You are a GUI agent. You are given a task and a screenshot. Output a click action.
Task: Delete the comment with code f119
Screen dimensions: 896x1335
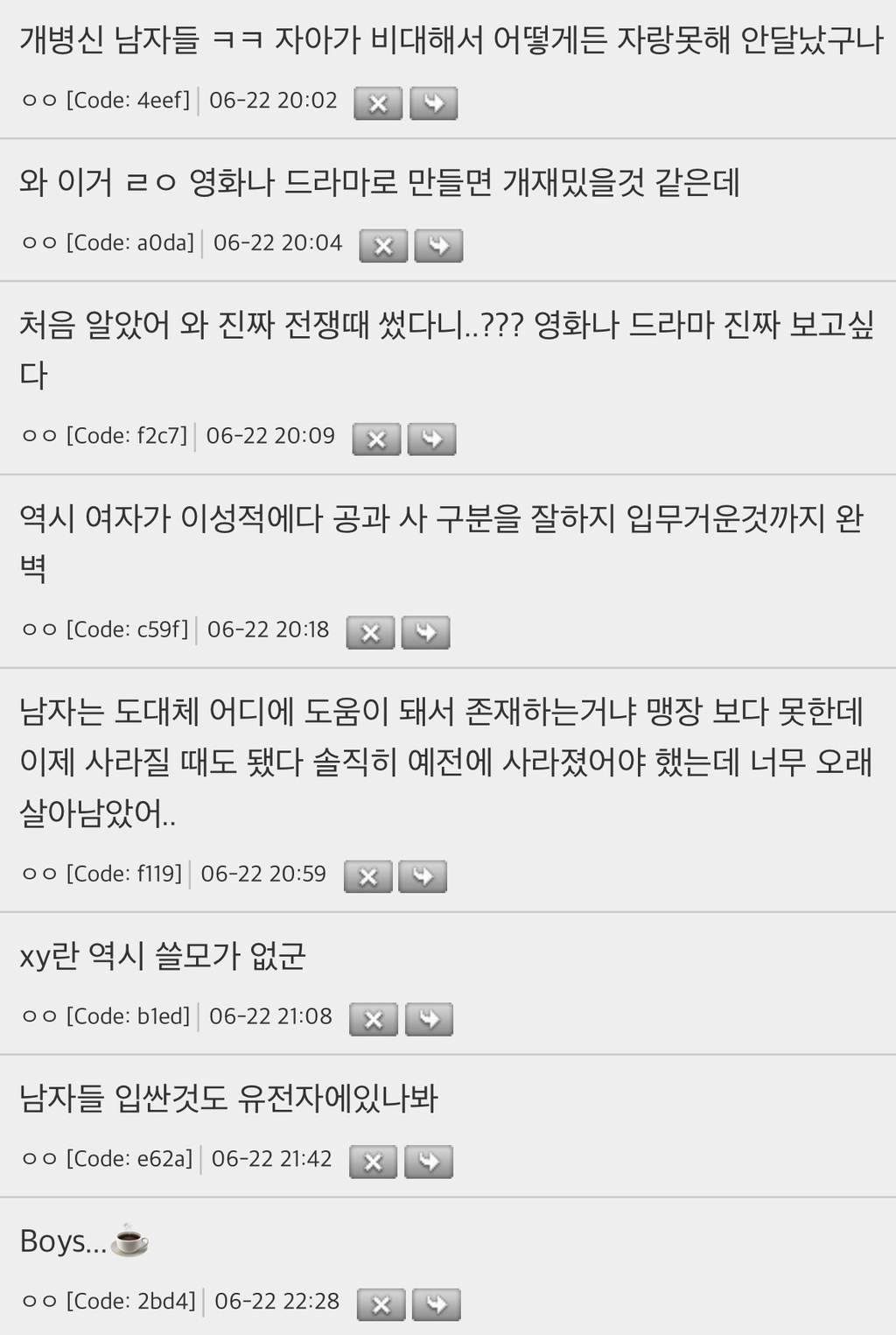tap(367, 876)
